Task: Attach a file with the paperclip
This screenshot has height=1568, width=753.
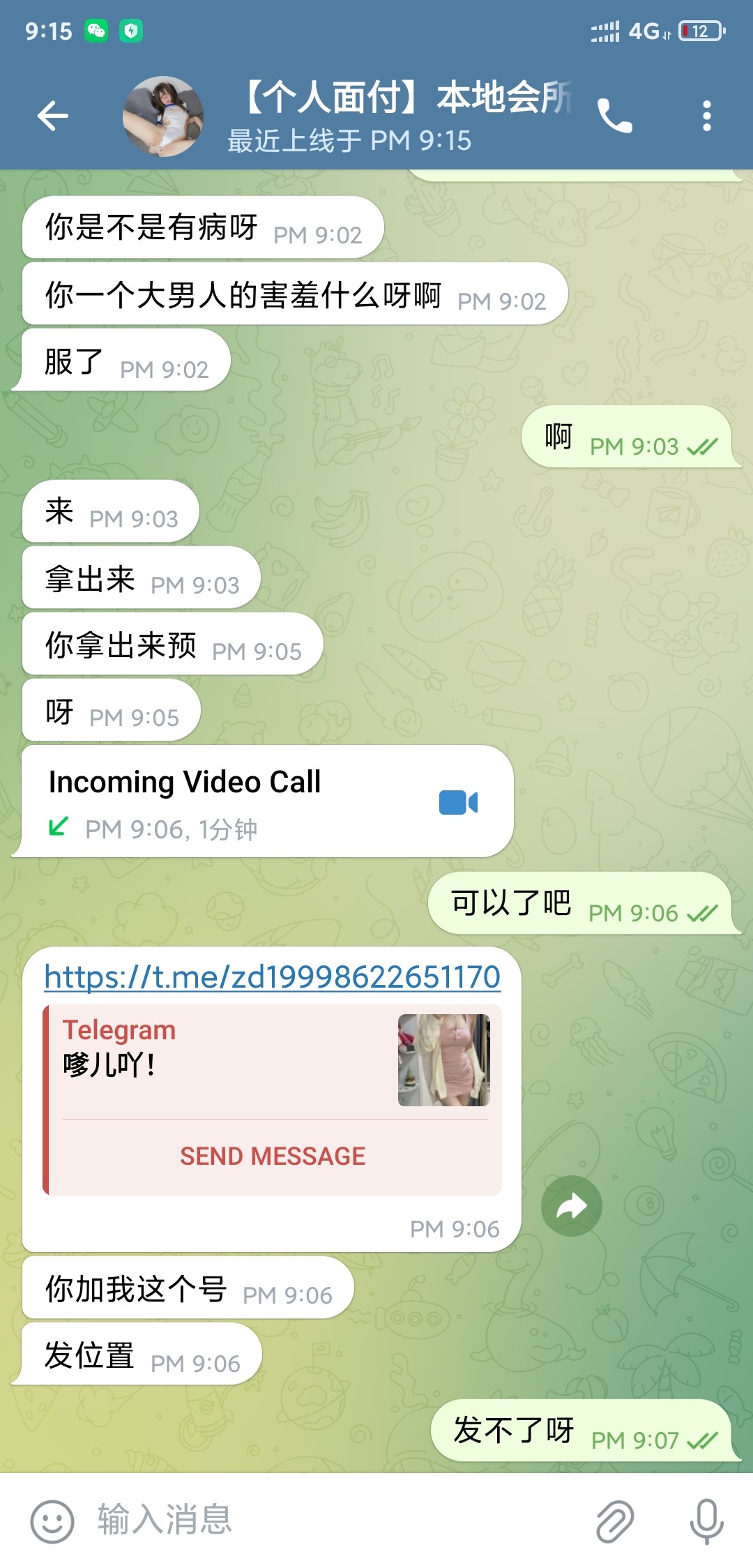Action: (615, 1521)
